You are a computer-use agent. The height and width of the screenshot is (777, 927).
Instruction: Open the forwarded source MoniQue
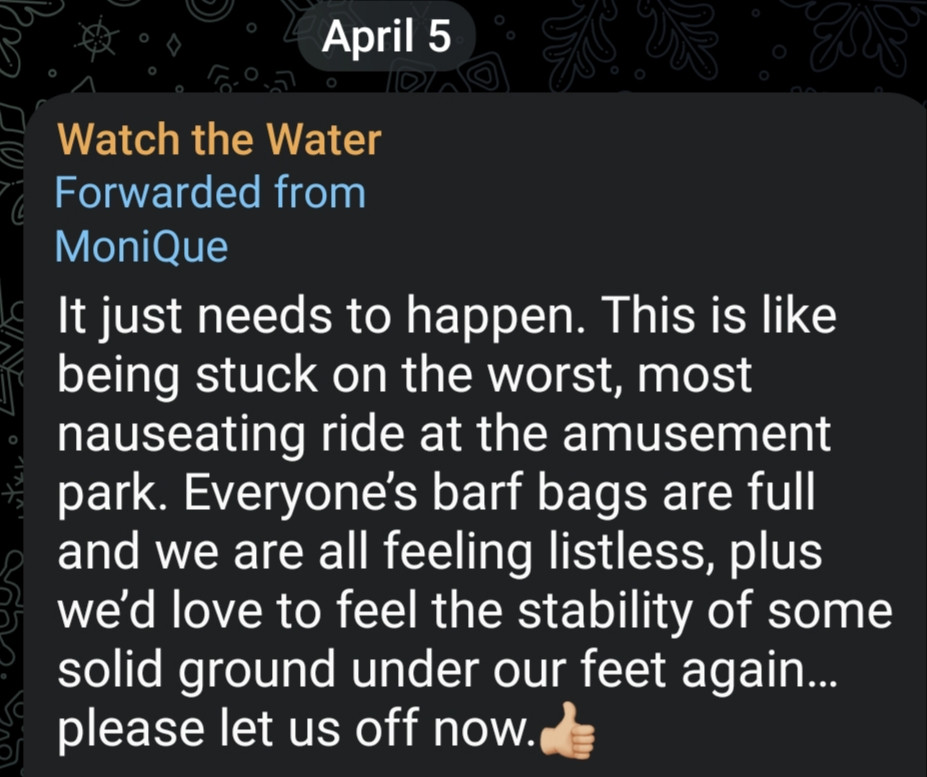point(141,245)
